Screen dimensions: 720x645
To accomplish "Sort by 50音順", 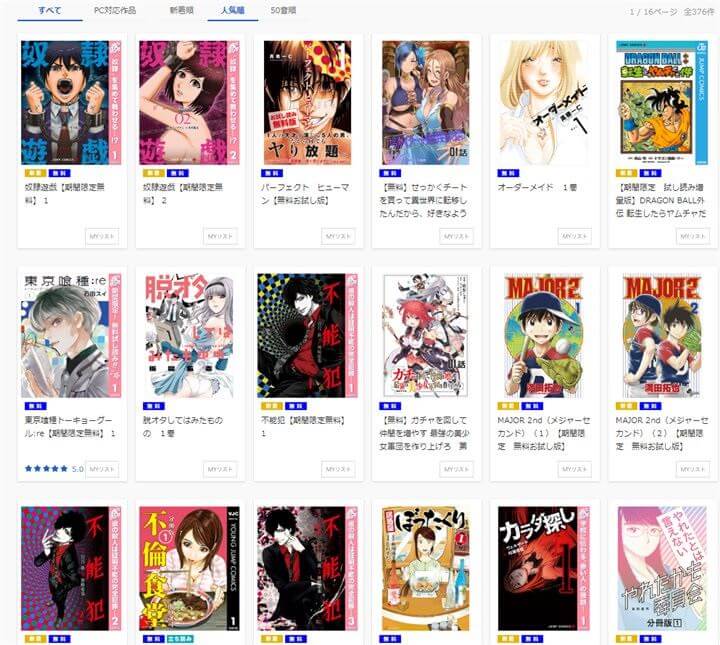I will pyautogui.click(x=283, y=10).
